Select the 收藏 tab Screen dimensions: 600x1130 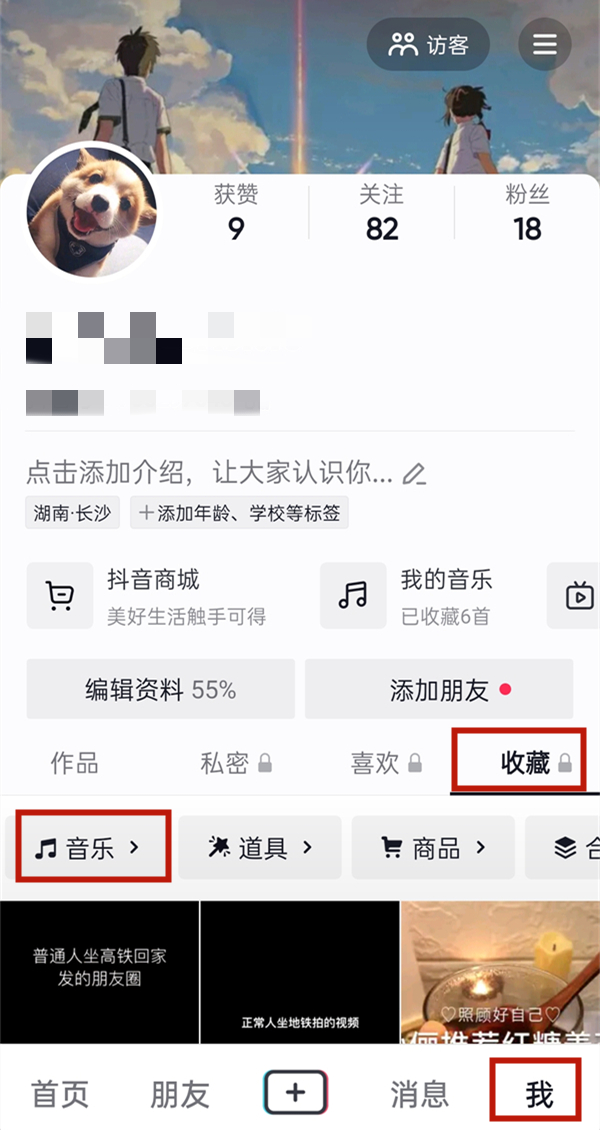click(524, 763)
